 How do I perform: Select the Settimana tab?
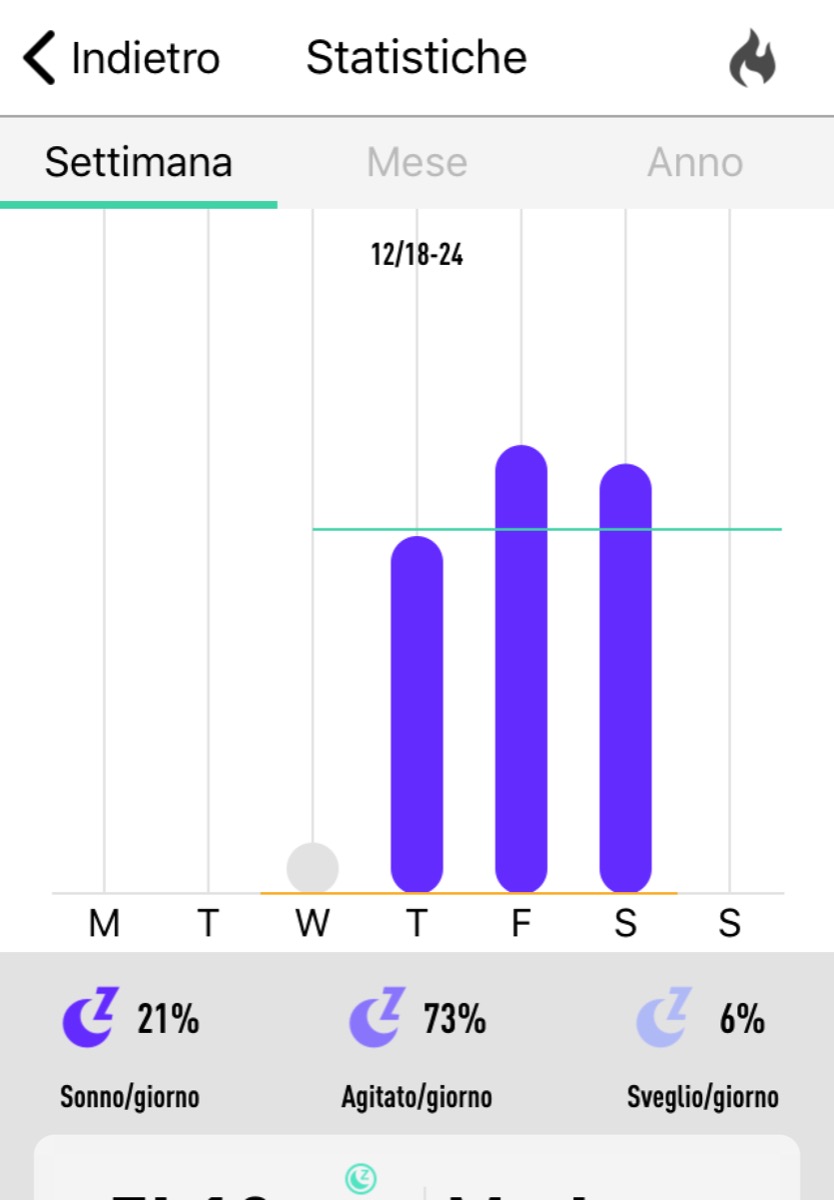coord(139,162)
